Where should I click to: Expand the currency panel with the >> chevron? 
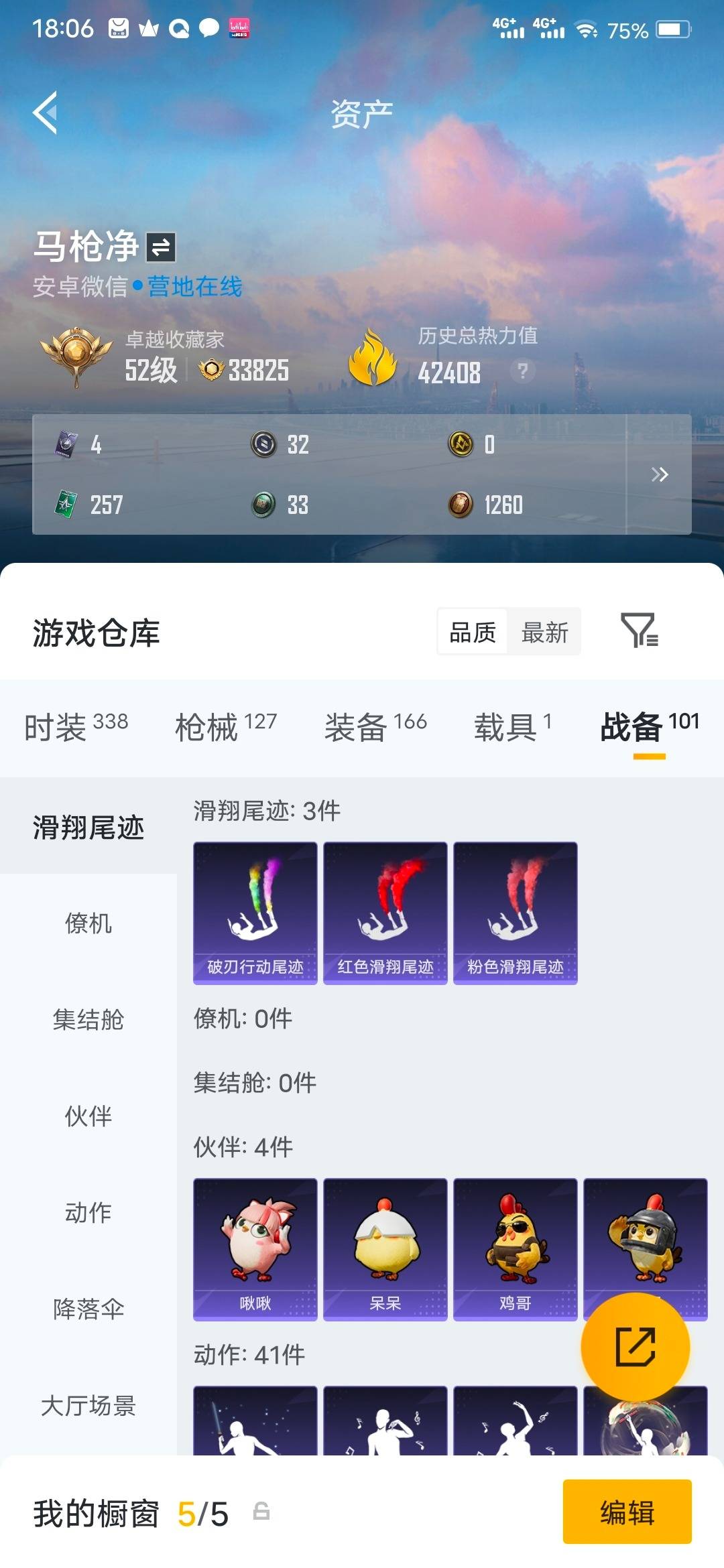(660, 474)
